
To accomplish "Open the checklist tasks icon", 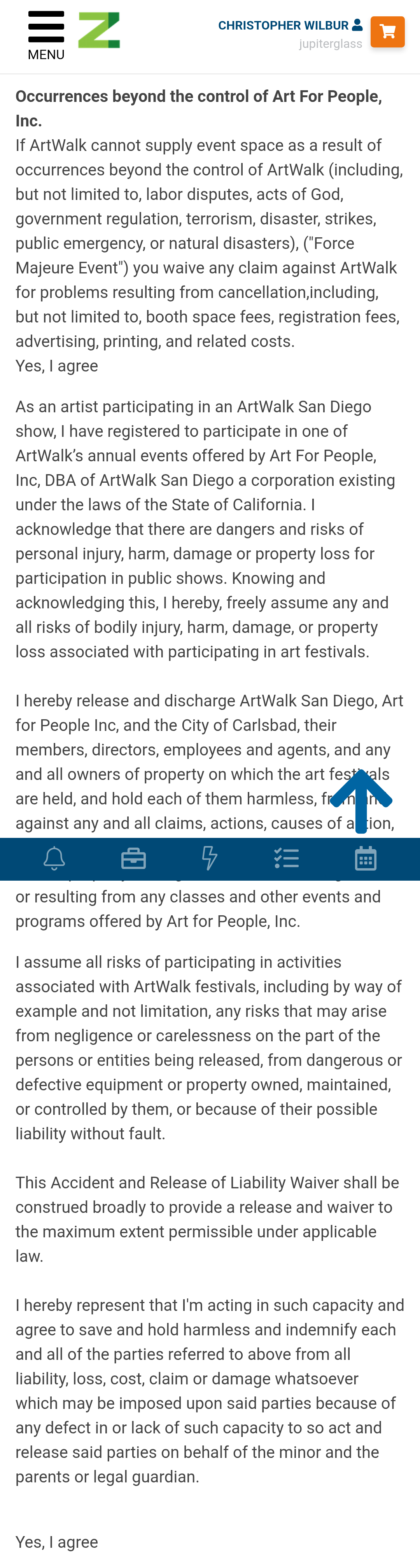I will point(286,858).
